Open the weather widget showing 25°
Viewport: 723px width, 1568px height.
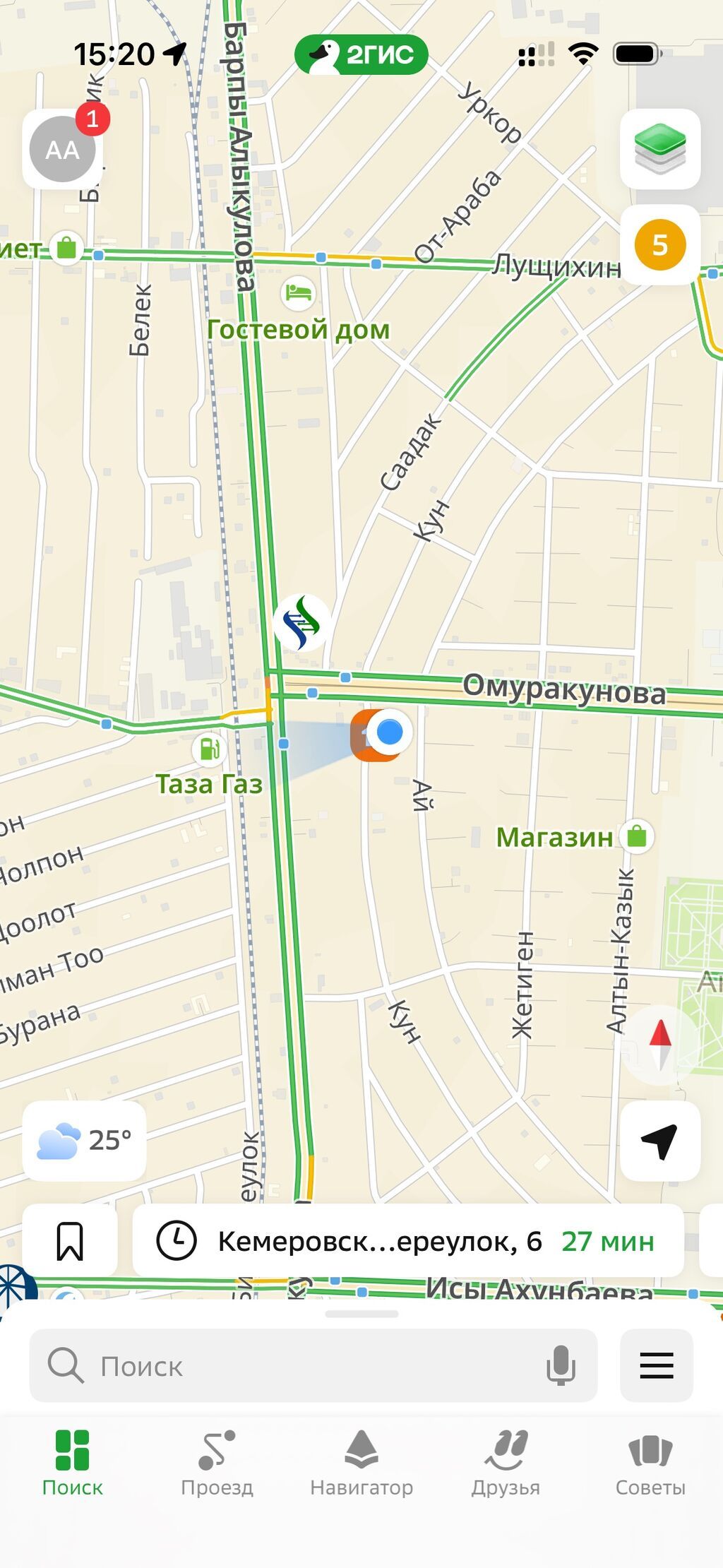point(85,1141)
